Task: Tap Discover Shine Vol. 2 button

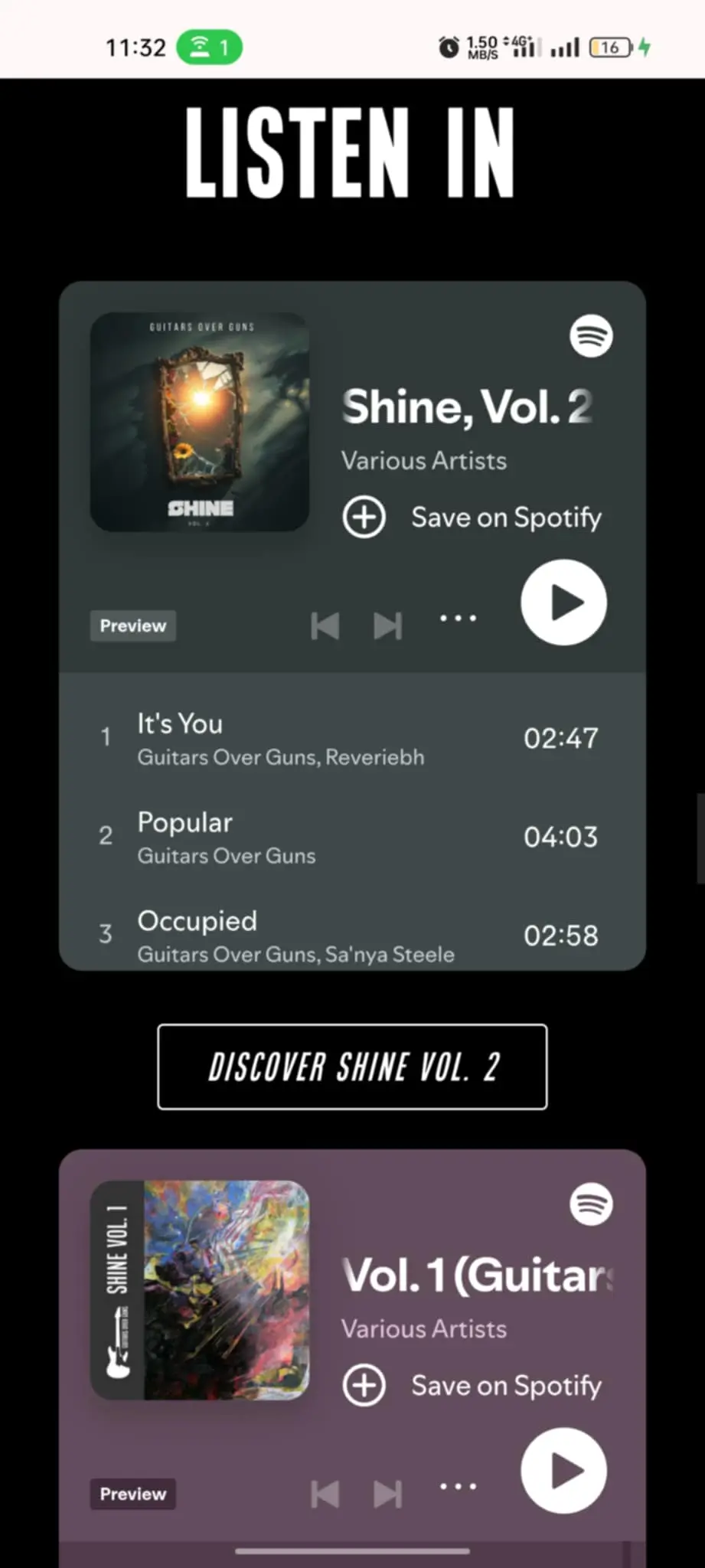Action: click(352, 1067)
